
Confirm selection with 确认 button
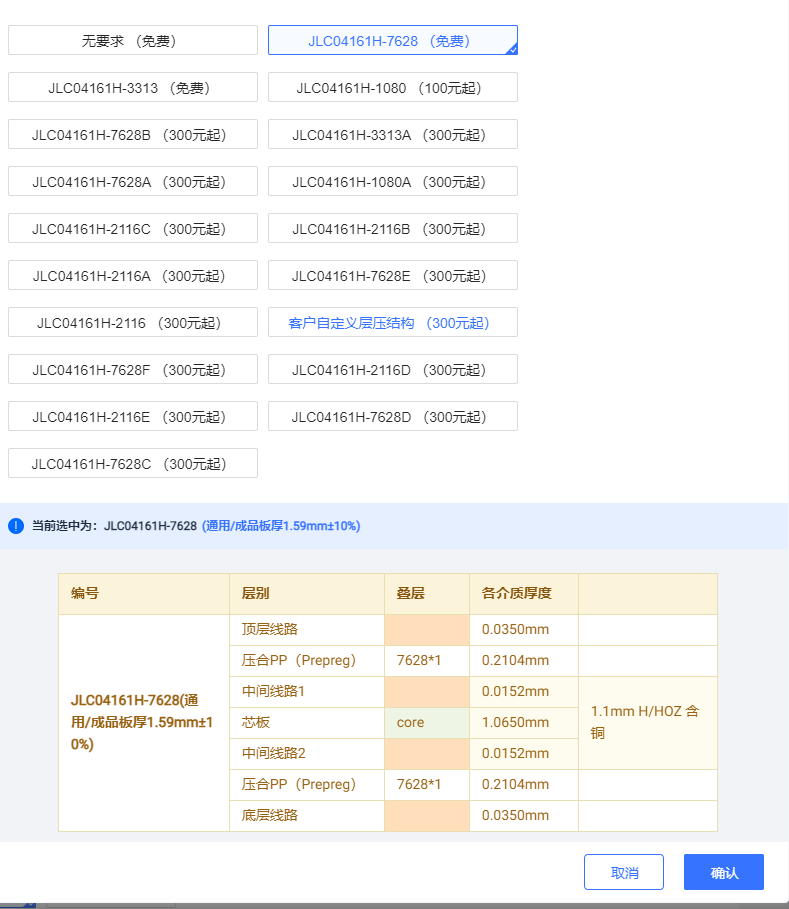click(723, 872)
